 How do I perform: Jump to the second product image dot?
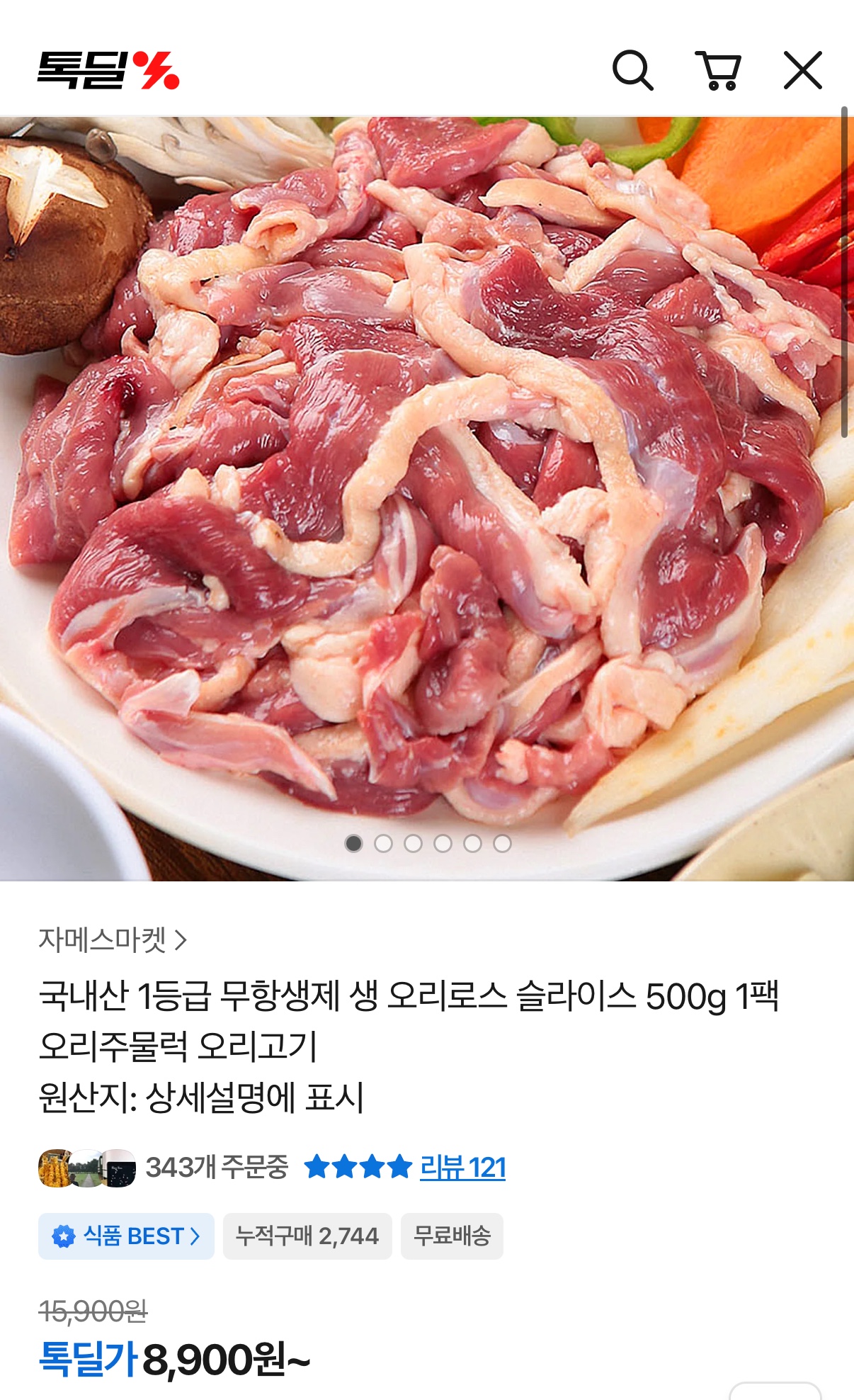(383, 843)
